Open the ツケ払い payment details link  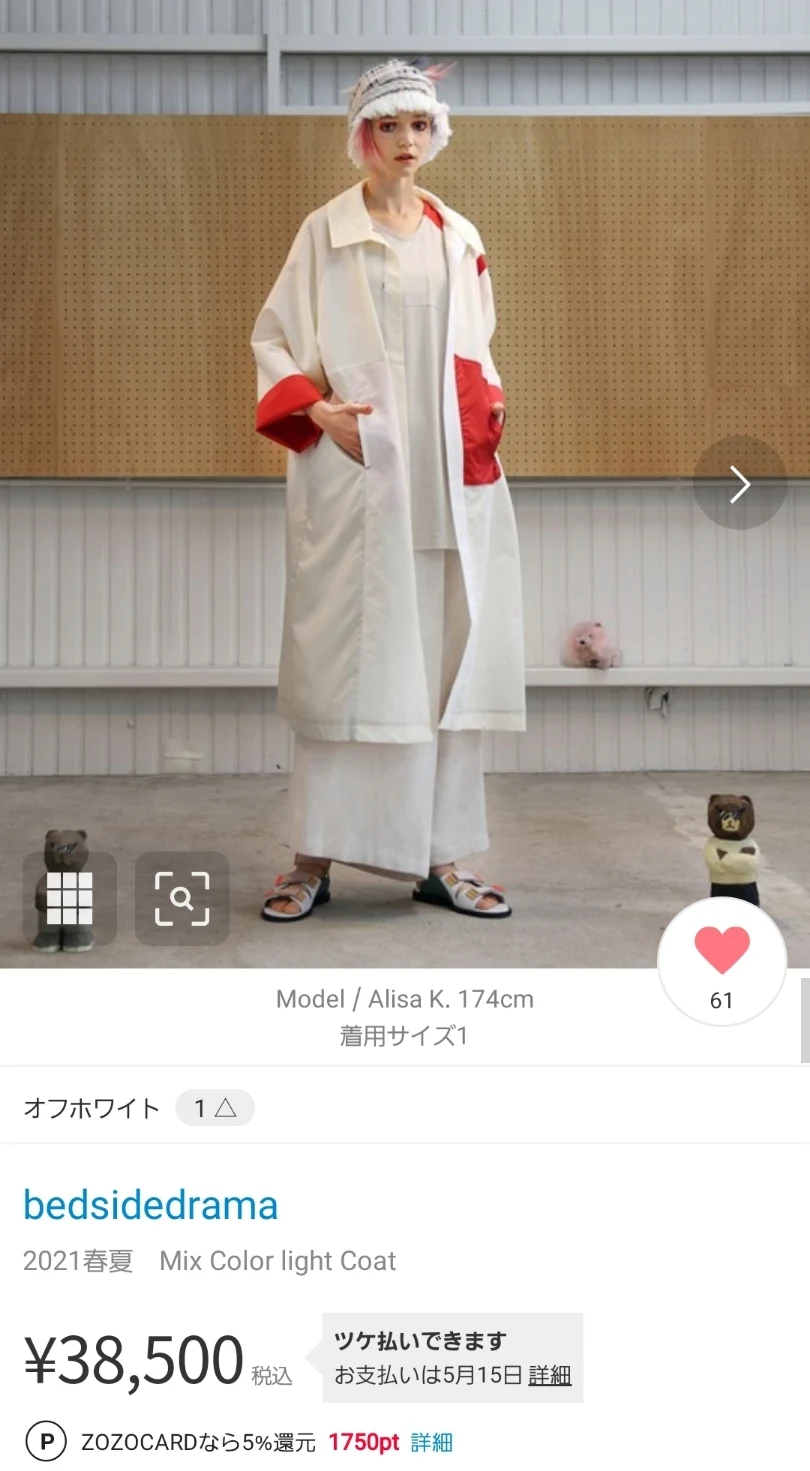coord(549,1375)
